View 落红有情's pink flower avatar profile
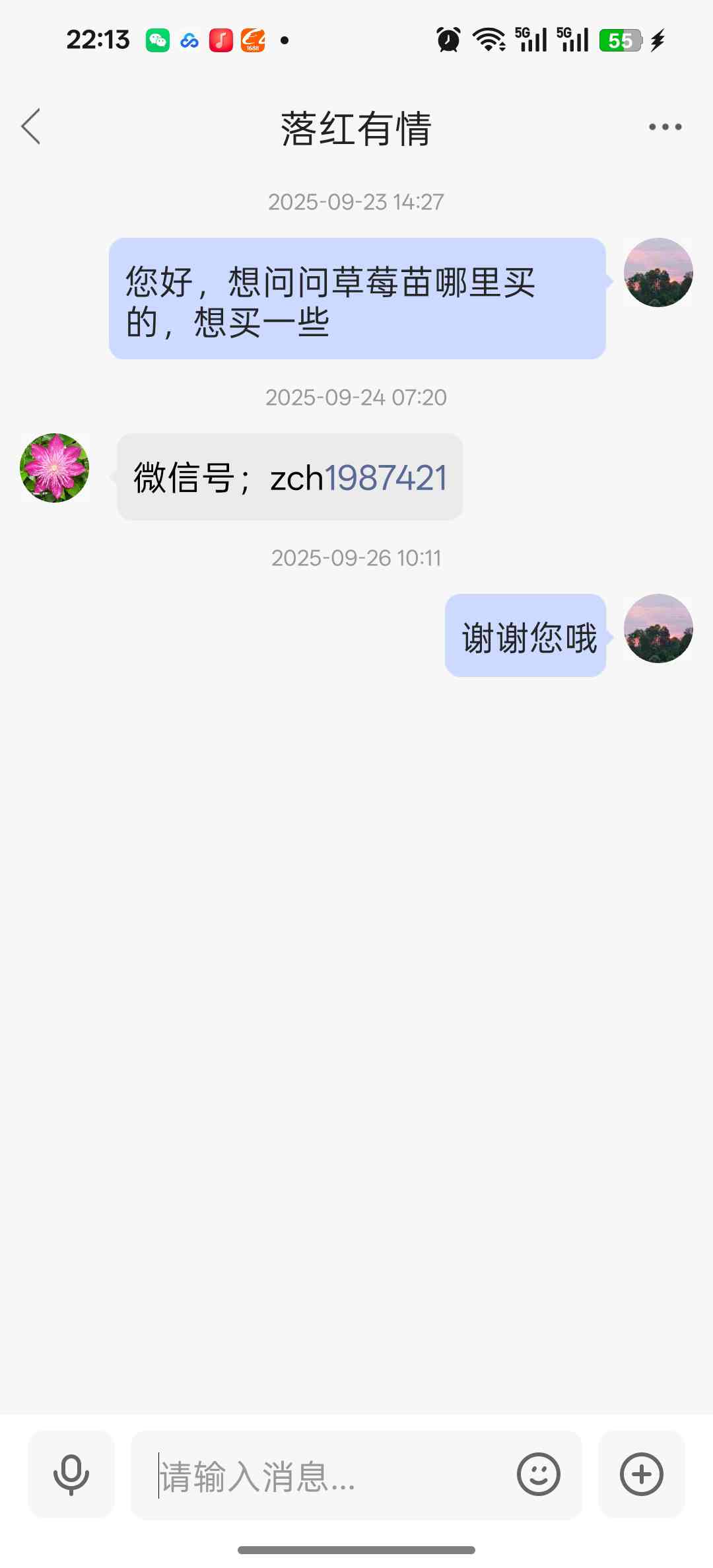 pyautogui.click(x=55, y=468)
